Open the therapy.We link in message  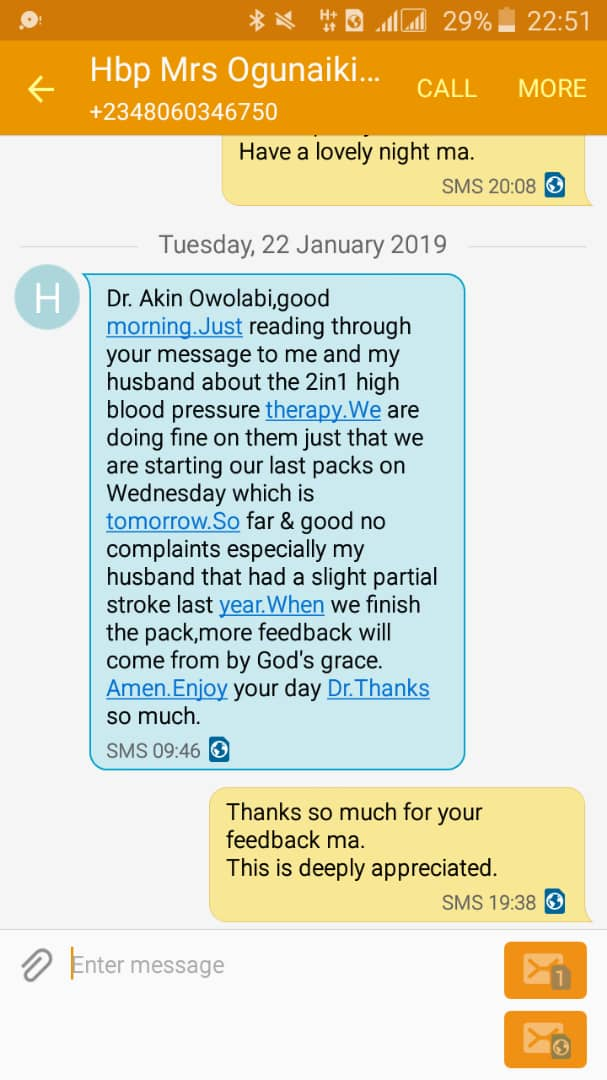pos(322,410)
